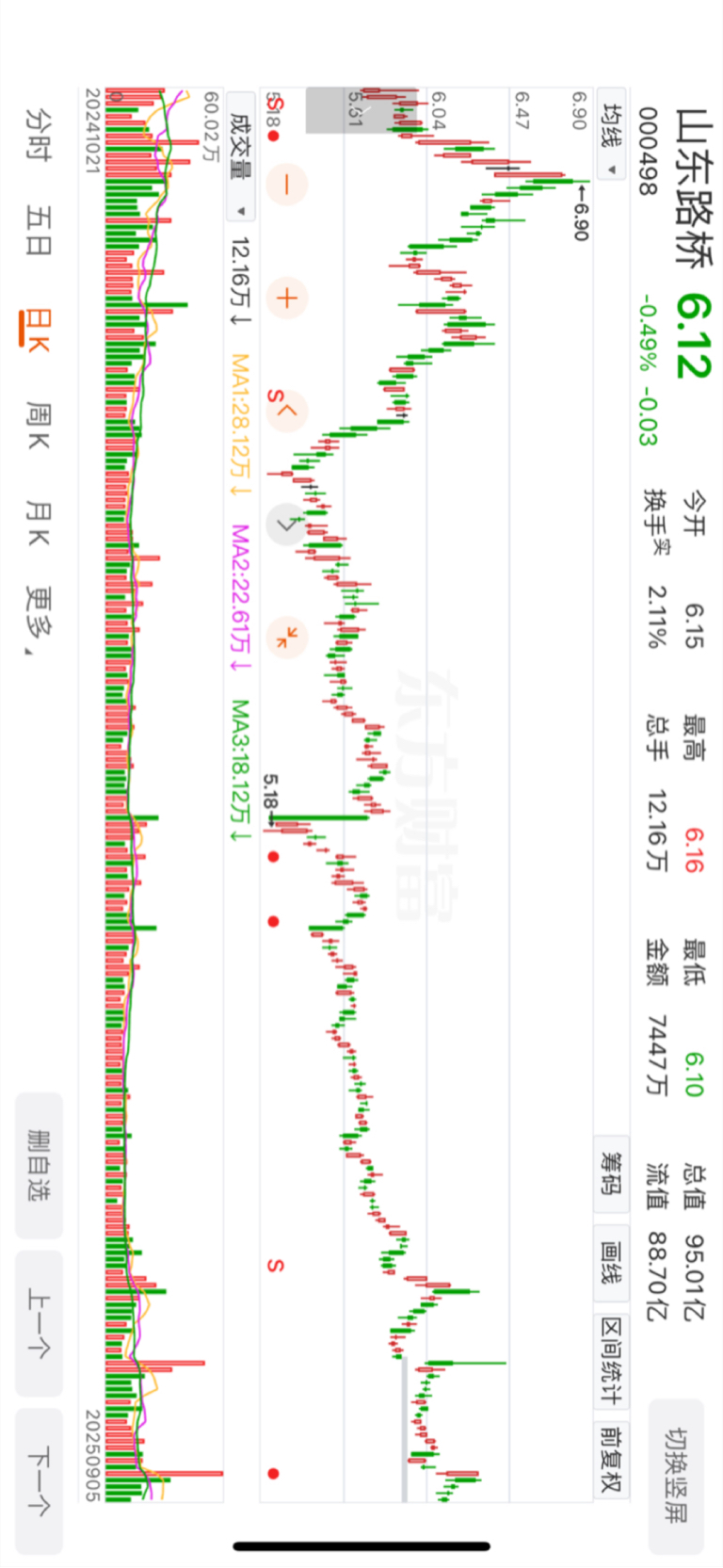Tap the orange chart-shift arrow icon
This screenshot has height=1568, width=723.
pos(286,411)
